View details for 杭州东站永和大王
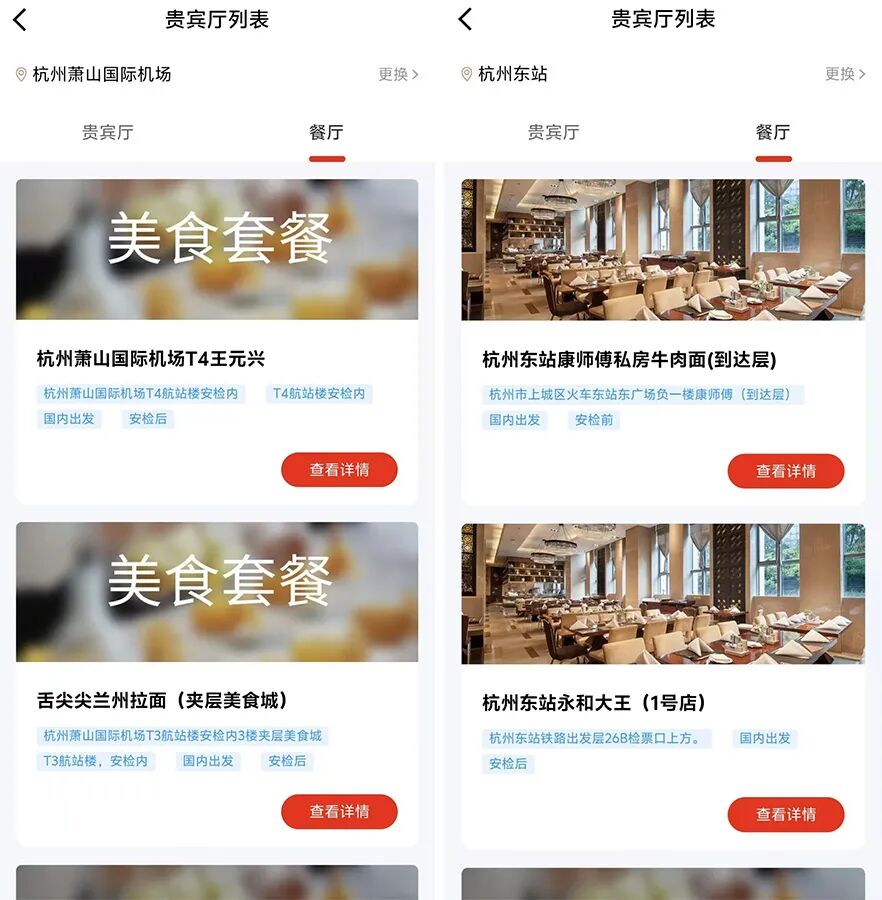This screenshot has height=900, width=882. point(785,814)
